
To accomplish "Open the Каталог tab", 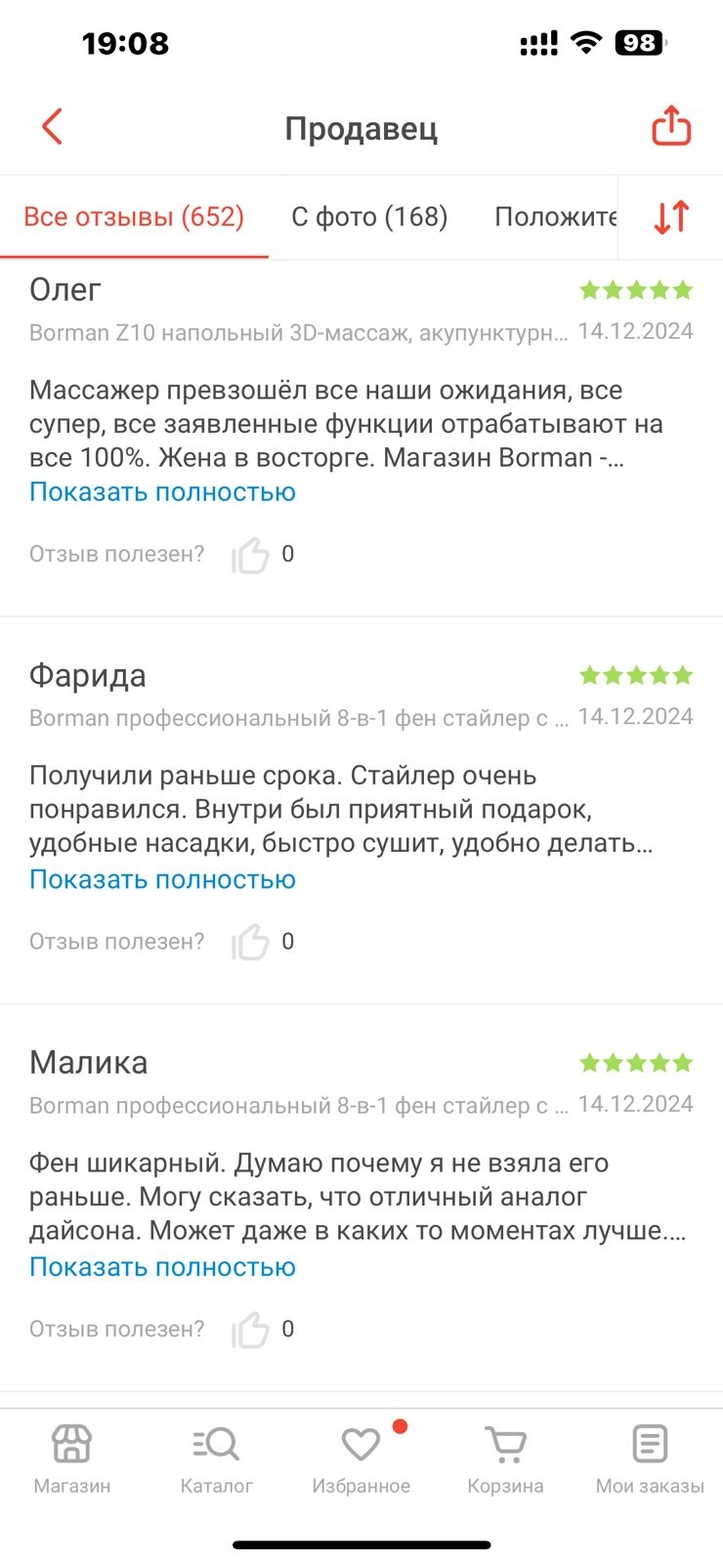I will [217, 1460].
